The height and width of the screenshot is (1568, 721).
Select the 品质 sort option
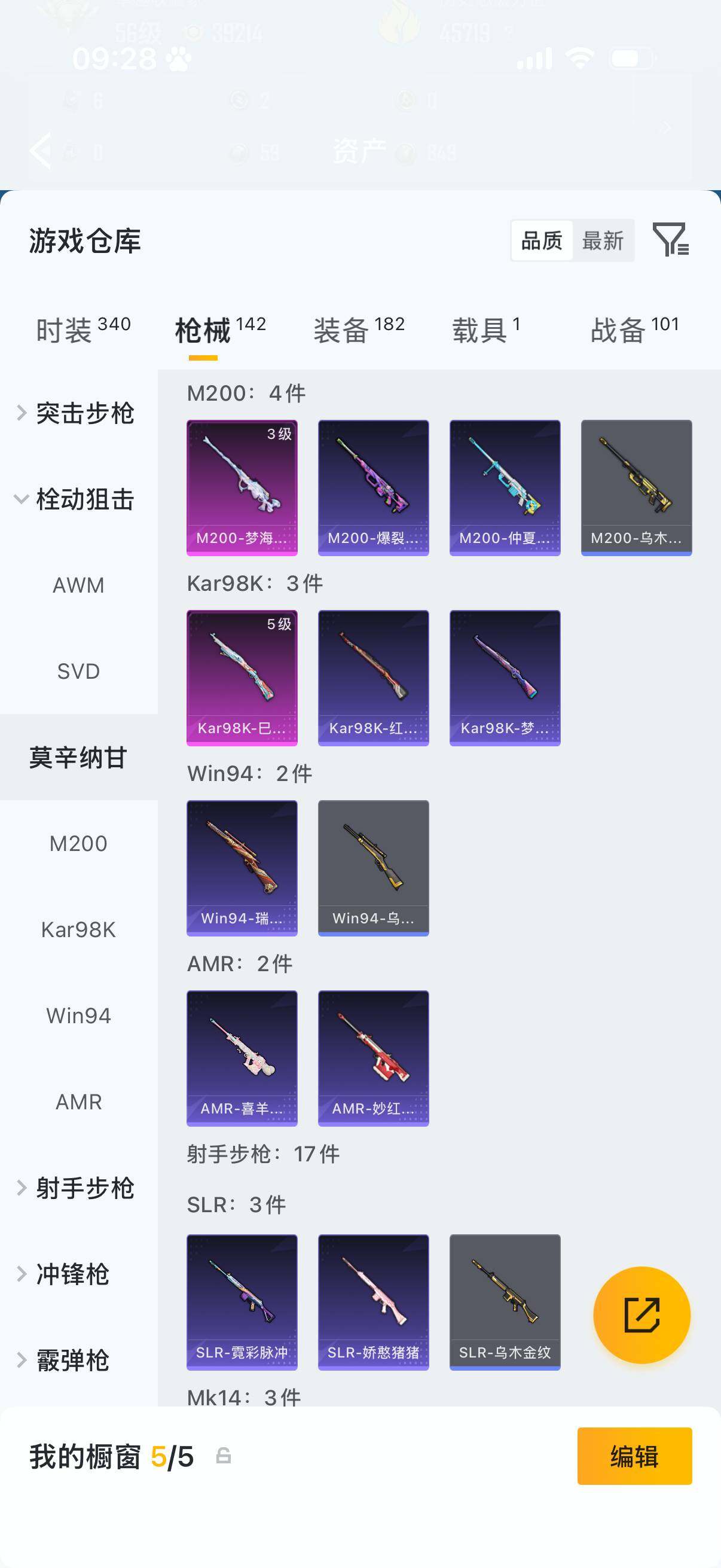coord(542,240)
